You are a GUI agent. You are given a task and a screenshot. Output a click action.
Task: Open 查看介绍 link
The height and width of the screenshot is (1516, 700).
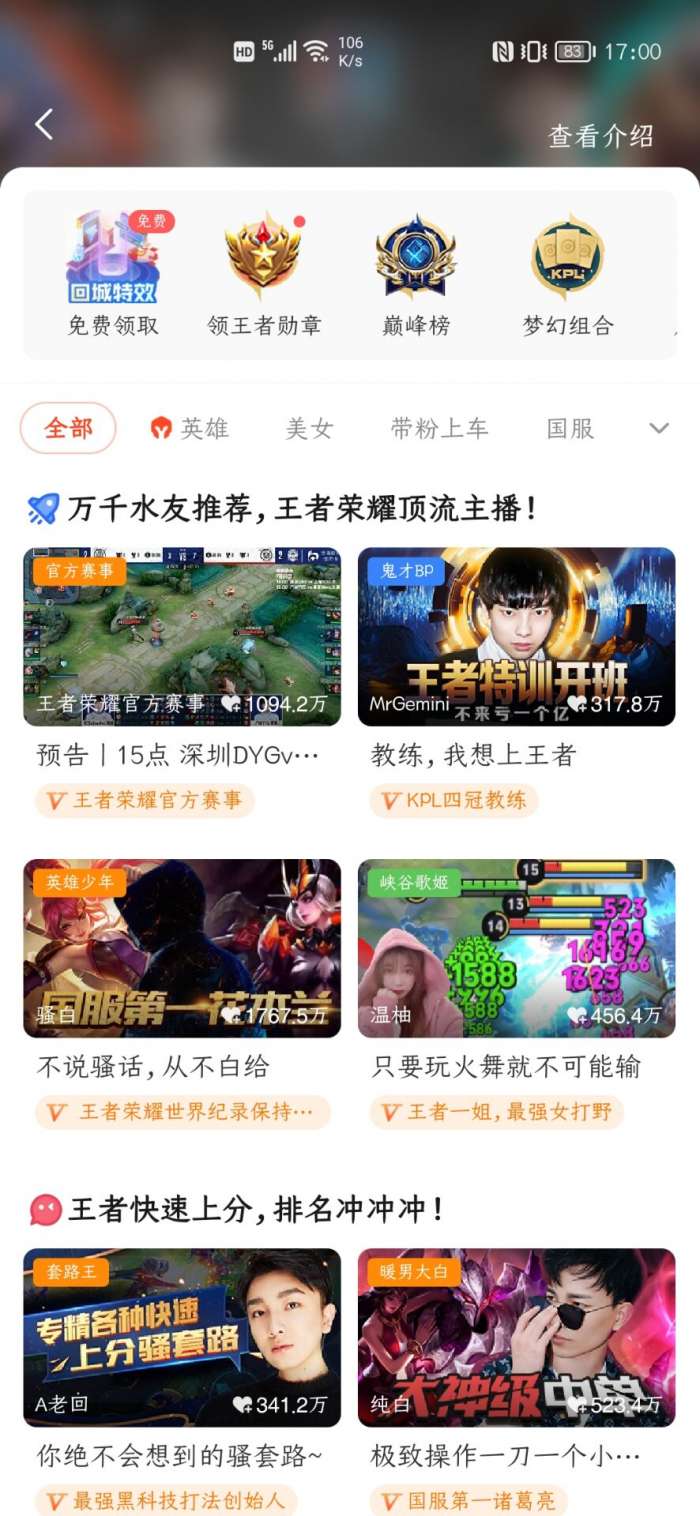pyautogui.click(x=600, y=136)
